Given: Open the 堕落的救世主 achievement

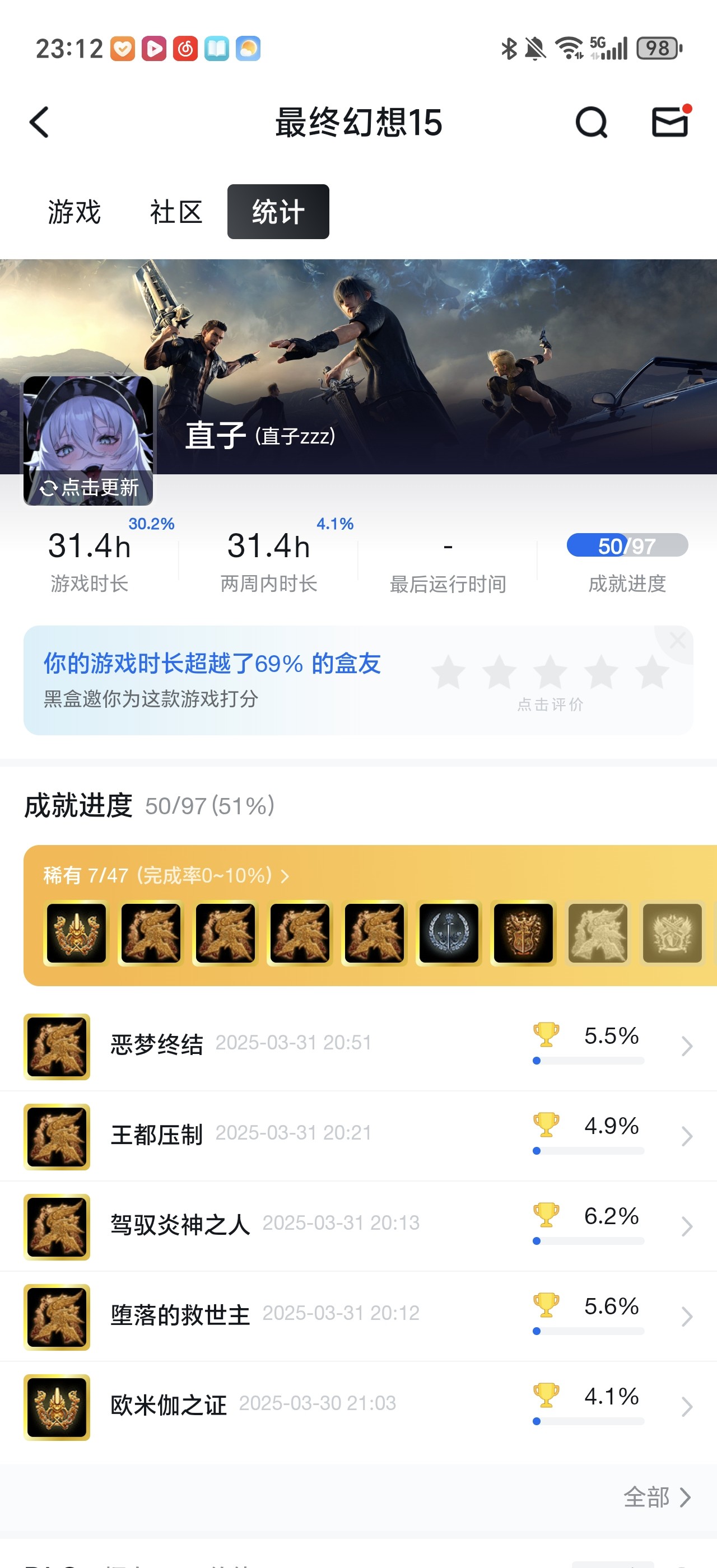Looking at the screenshot, I should tap(358, 1316).
